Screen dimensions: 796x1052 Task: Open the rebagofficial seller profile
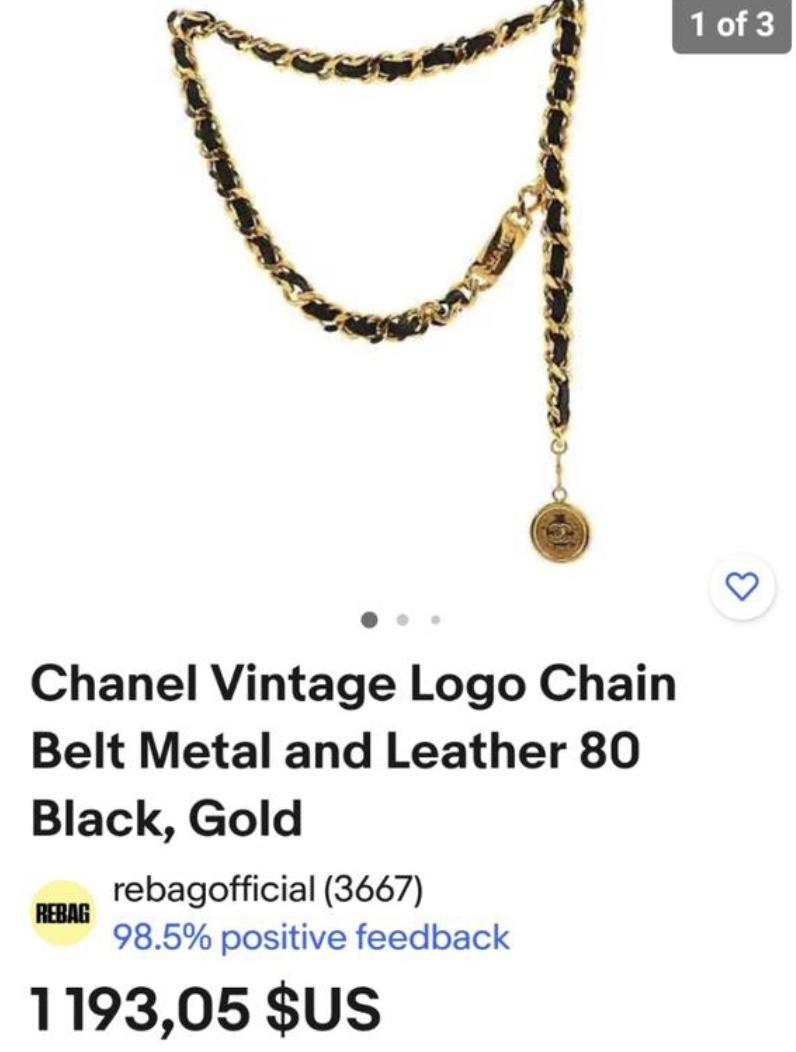pyautogui.click(x=268, y=888)
